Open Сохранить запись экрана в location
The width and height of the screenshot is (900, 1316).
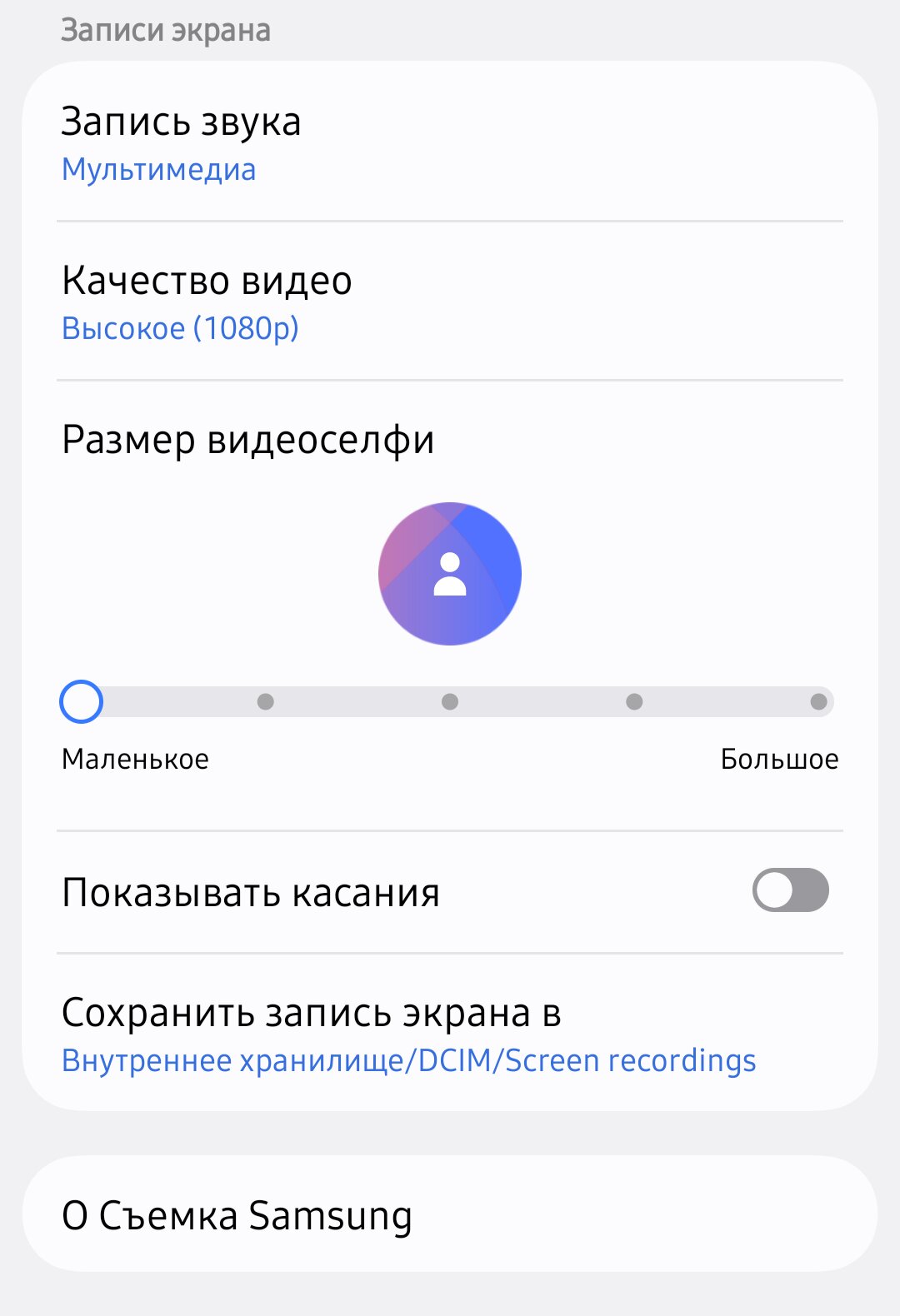point(450,1034)
